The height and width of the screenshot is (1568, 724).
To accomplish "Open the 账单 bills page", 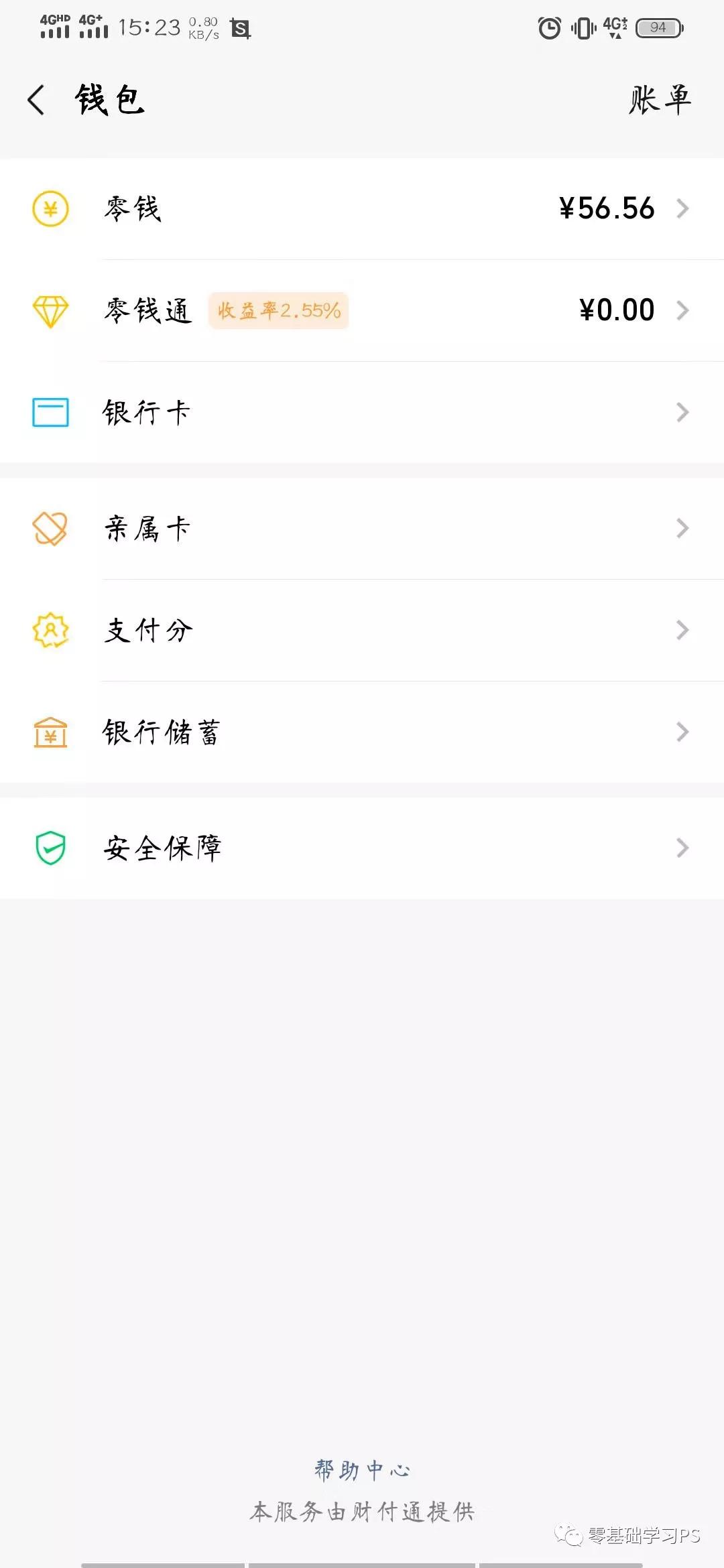I will [x=659, y=99].
